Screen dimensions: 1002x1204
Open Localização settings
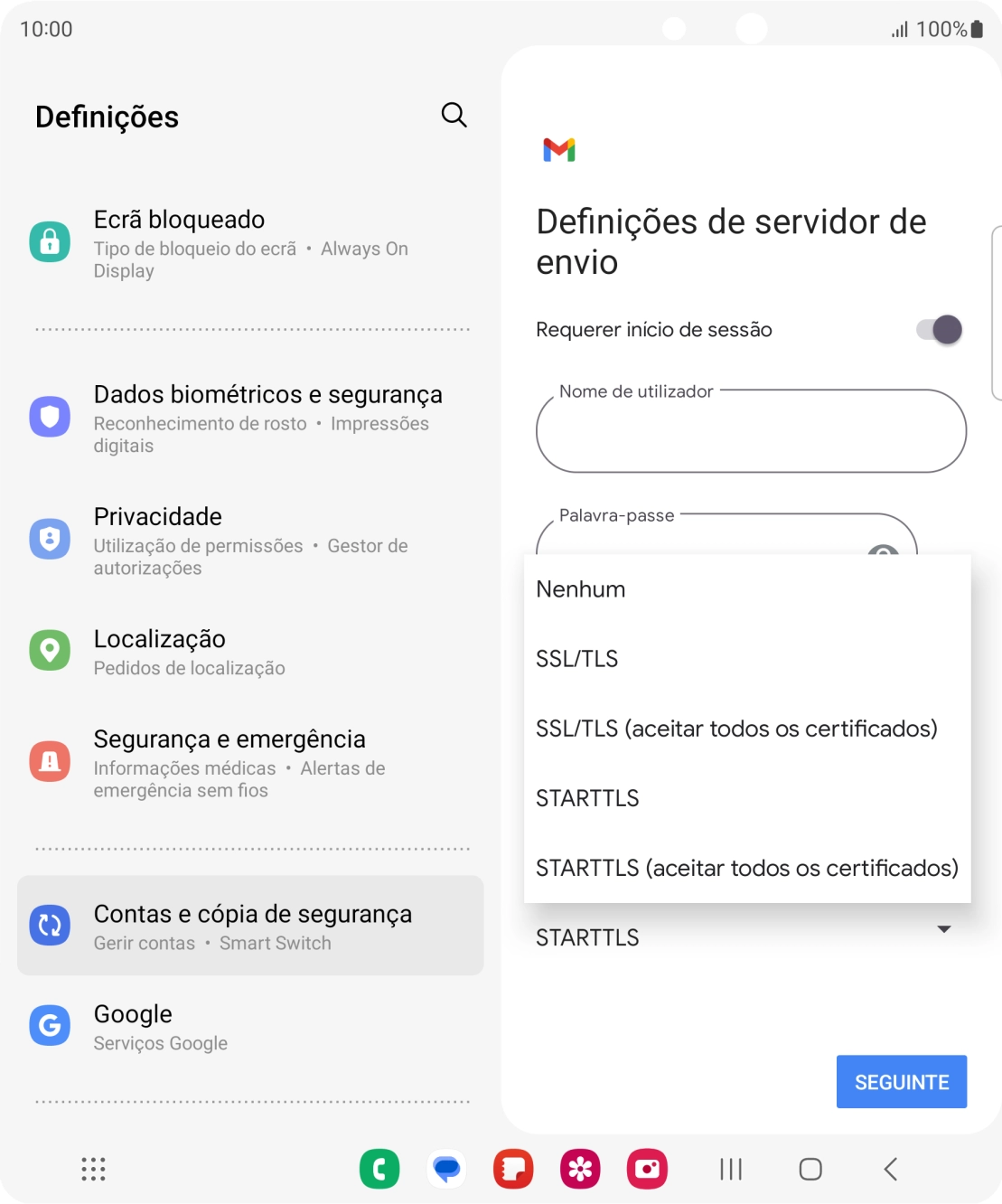[250, 652]
